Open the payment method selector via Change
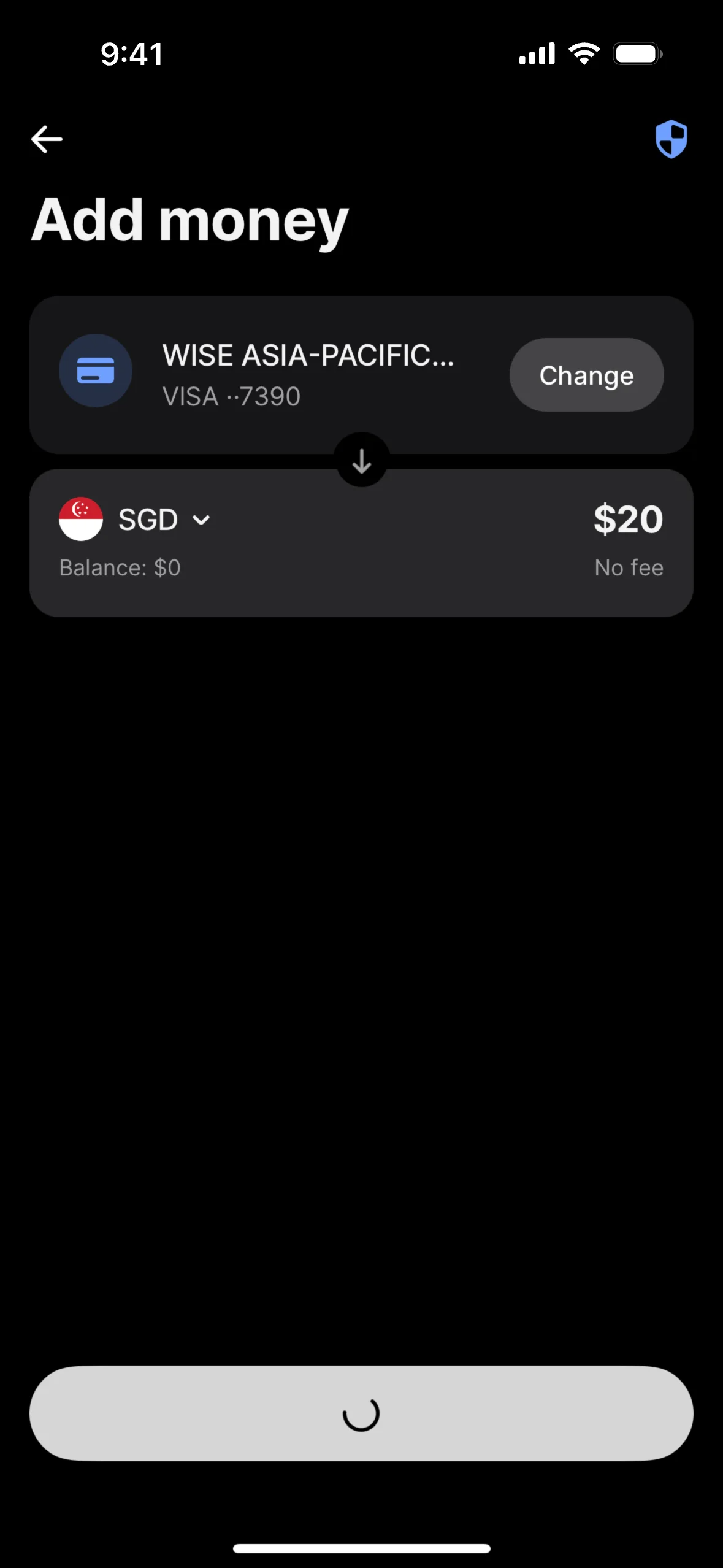Image resolution: width=723 pixels, height=1568 pixels. click(x=586, y=374)
